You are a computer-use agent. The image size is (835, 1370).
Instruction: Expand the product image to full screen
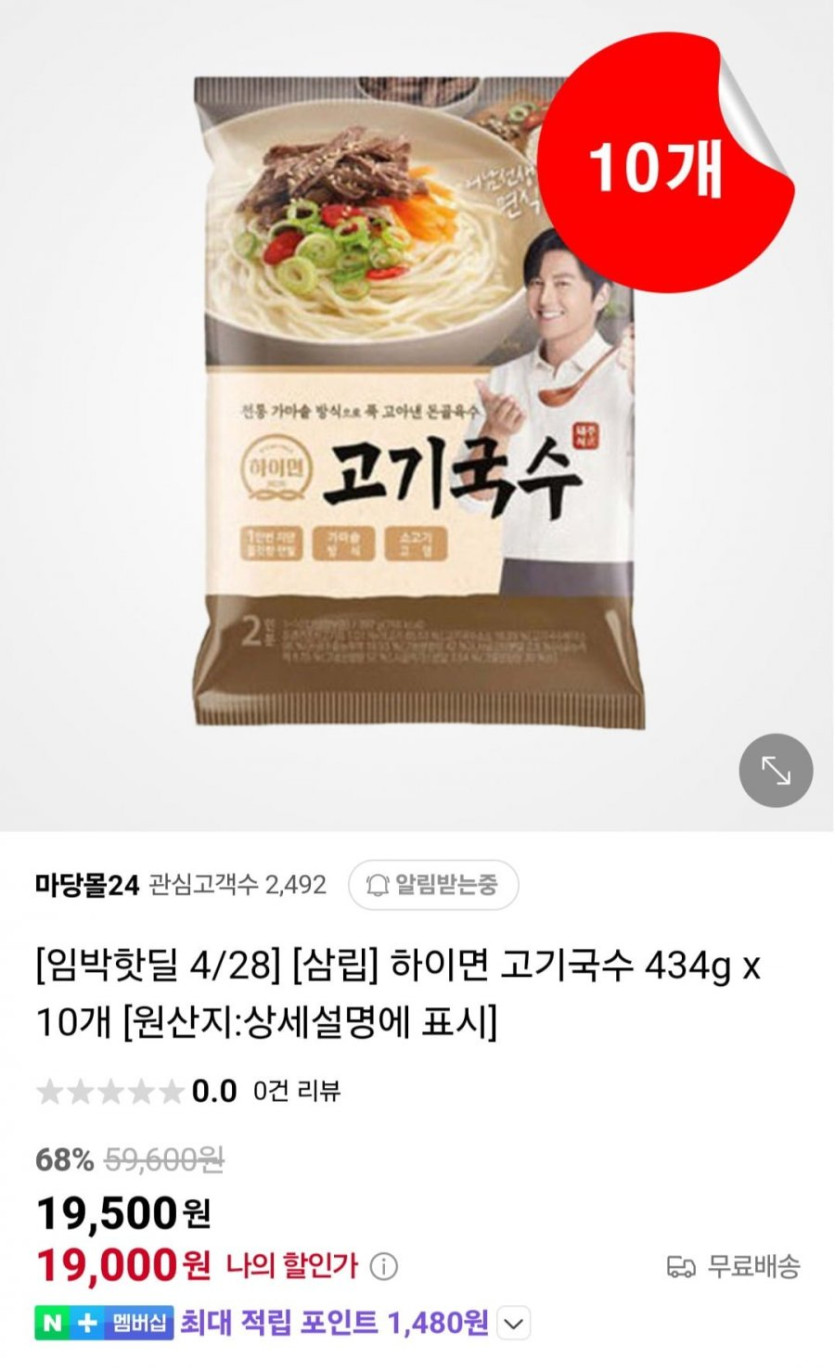775,770
